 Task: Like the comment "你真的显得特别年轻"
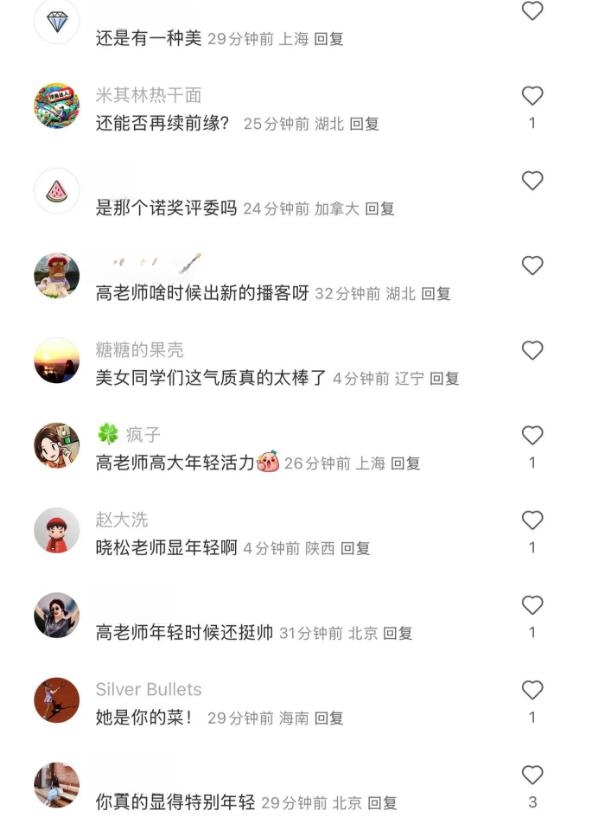point(533,775)
